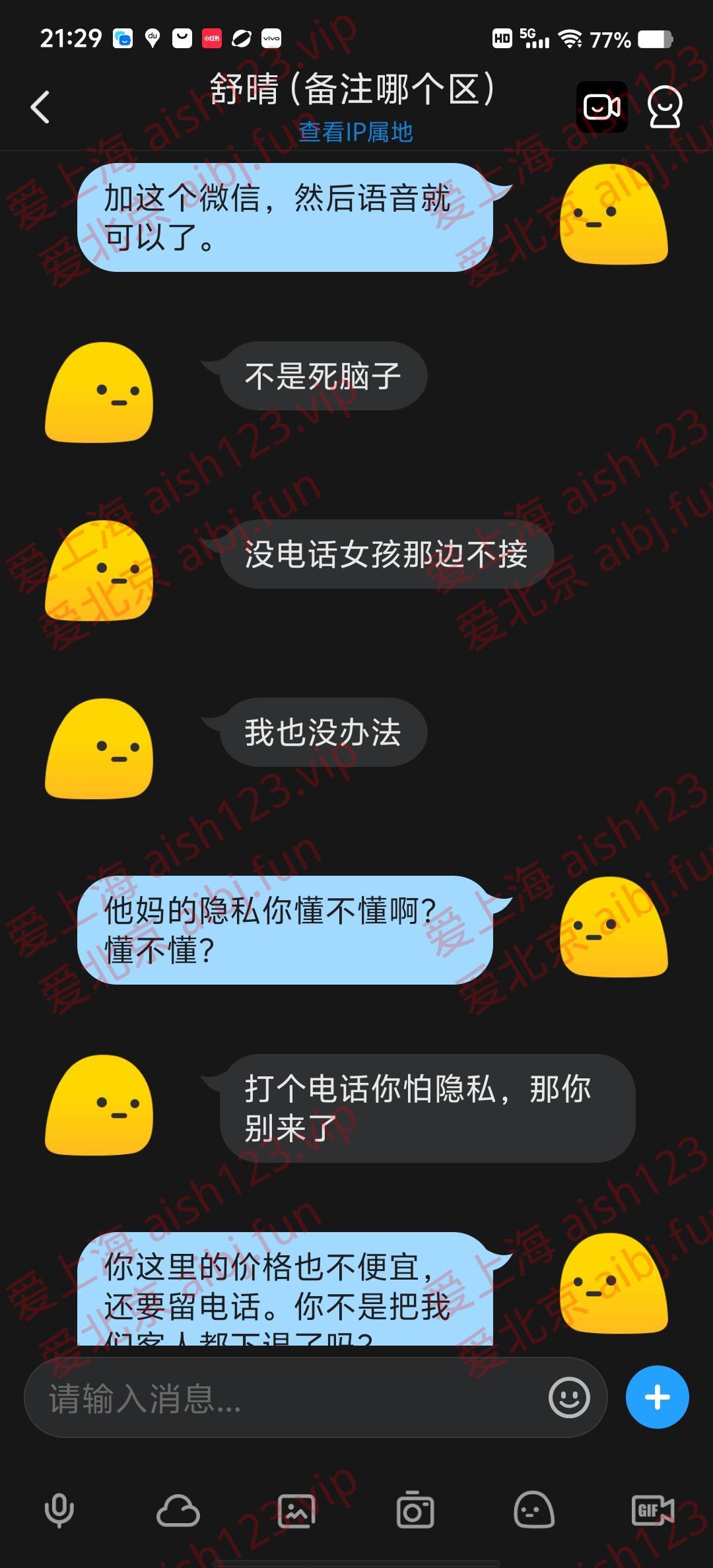The height and width of the screenshot is (1568, 713).
Task: Tap the blue plus button for more options
Action: tap(657, 1397)
